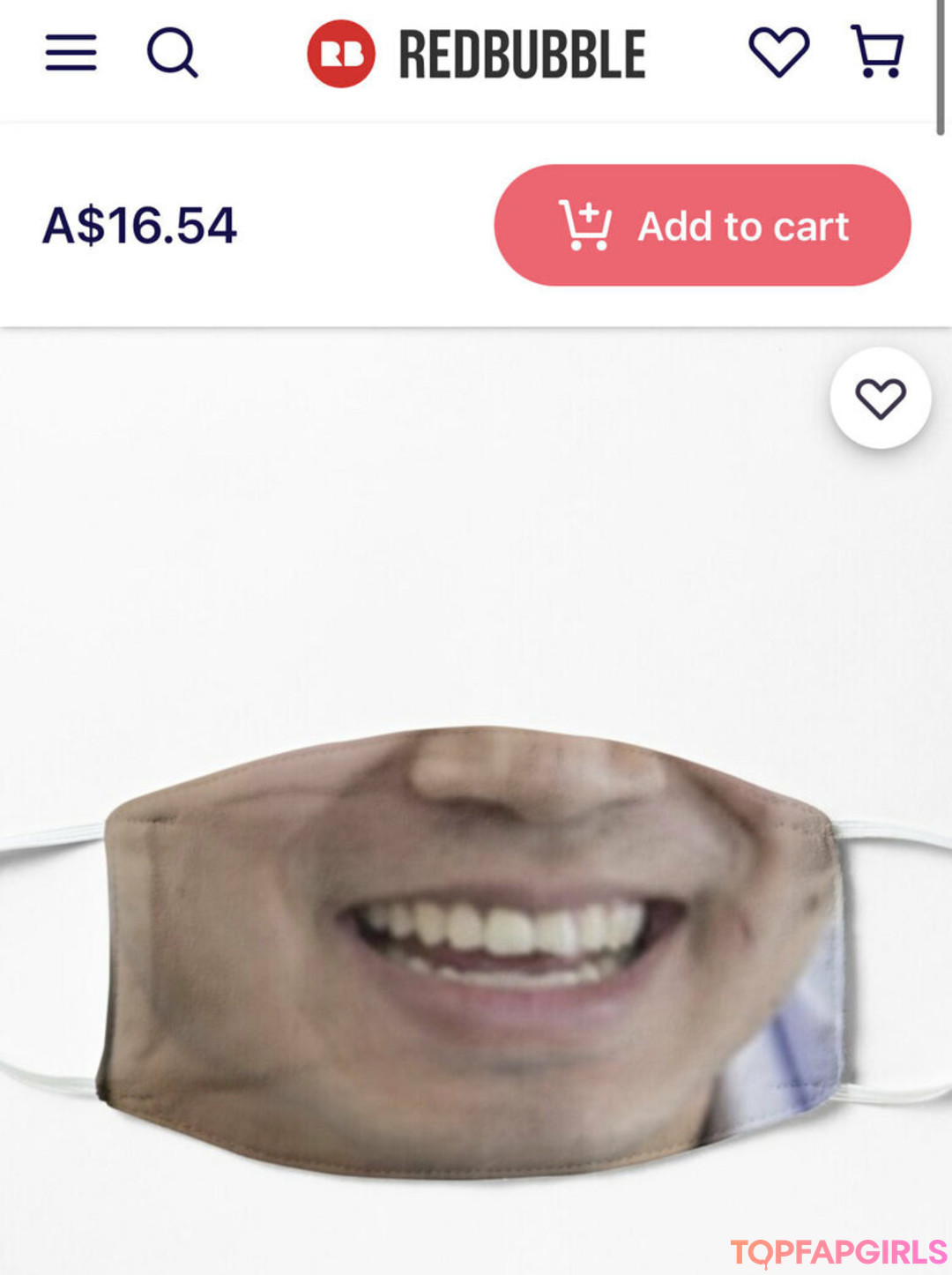This screenshot has height=1275, width=952.
Task: Open the favorites heart in header
Action: point(778,52)
